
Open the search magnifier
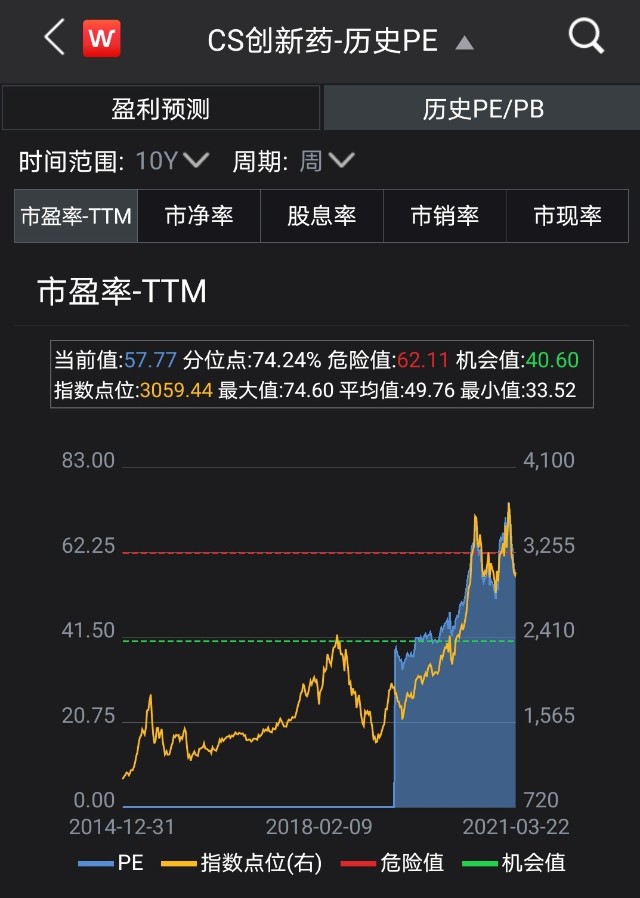586,38
